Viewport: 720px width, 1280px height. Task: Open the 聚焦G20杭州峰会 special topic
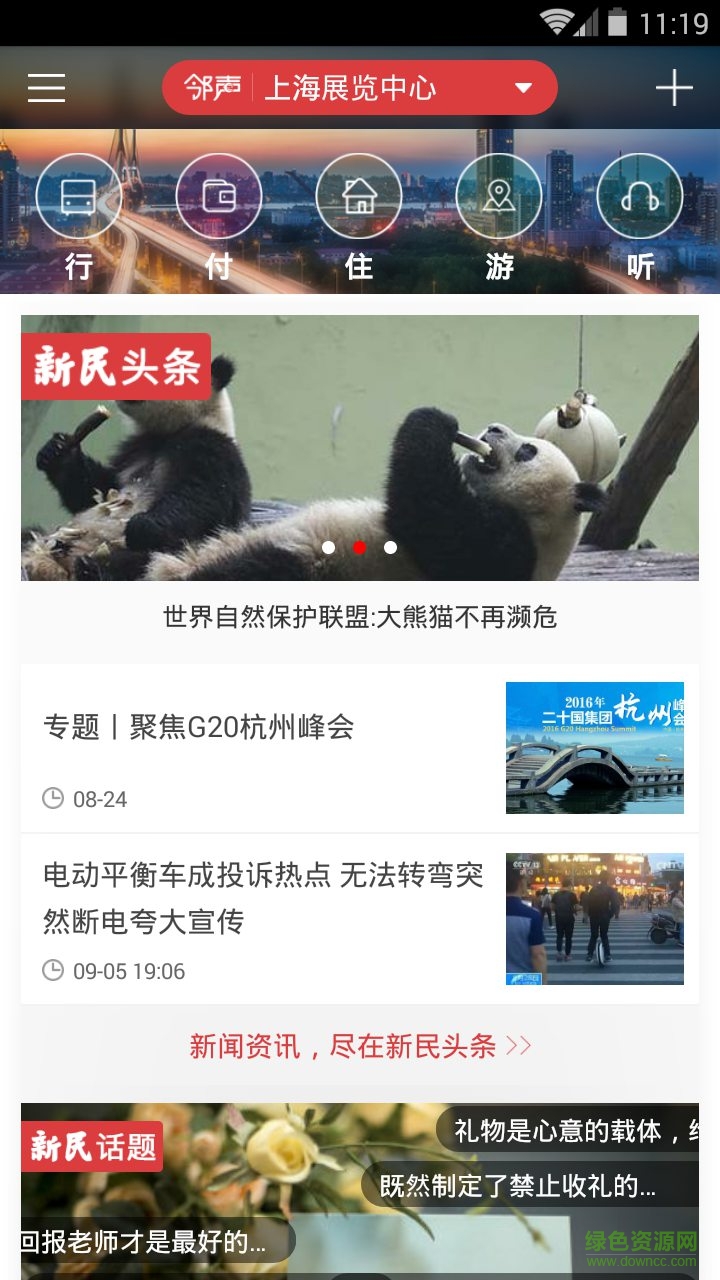(360, 748)
